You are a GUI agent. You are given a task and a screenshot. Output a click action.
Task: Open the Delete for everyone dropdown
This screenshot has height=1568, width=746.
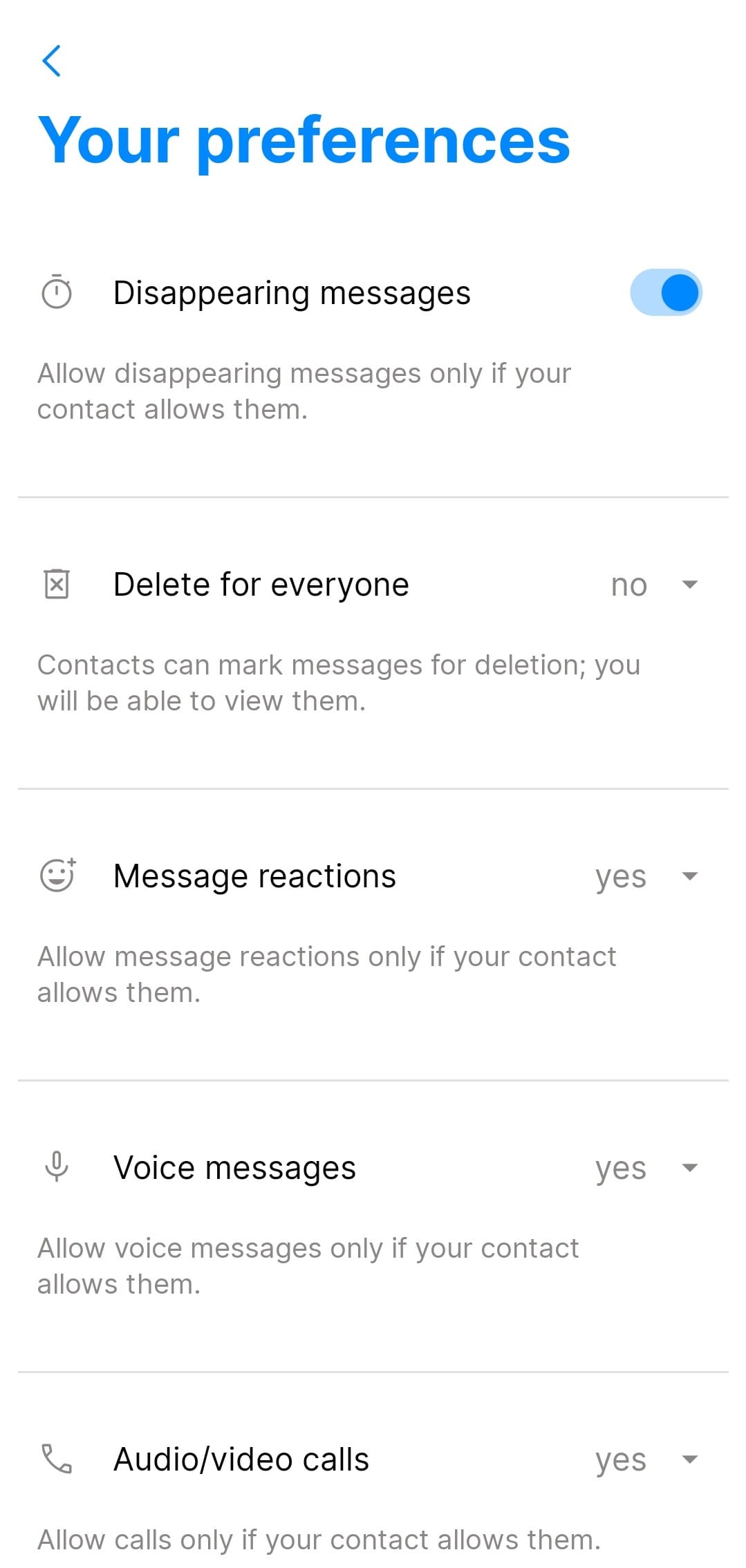tap(653, 585)
